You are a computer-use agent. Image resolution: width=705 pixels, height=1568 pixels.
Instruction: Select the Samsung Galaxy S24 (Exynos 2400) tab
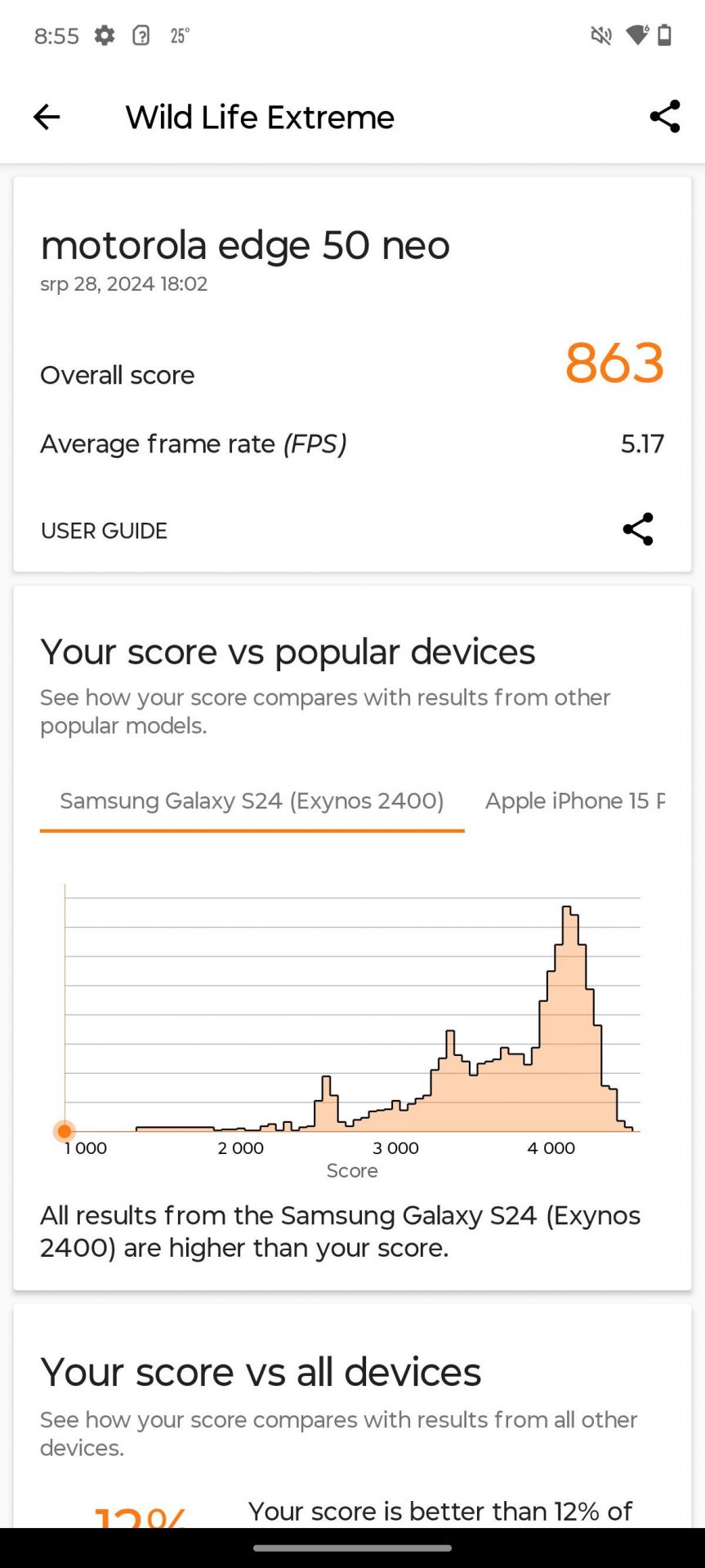(252, 801)
